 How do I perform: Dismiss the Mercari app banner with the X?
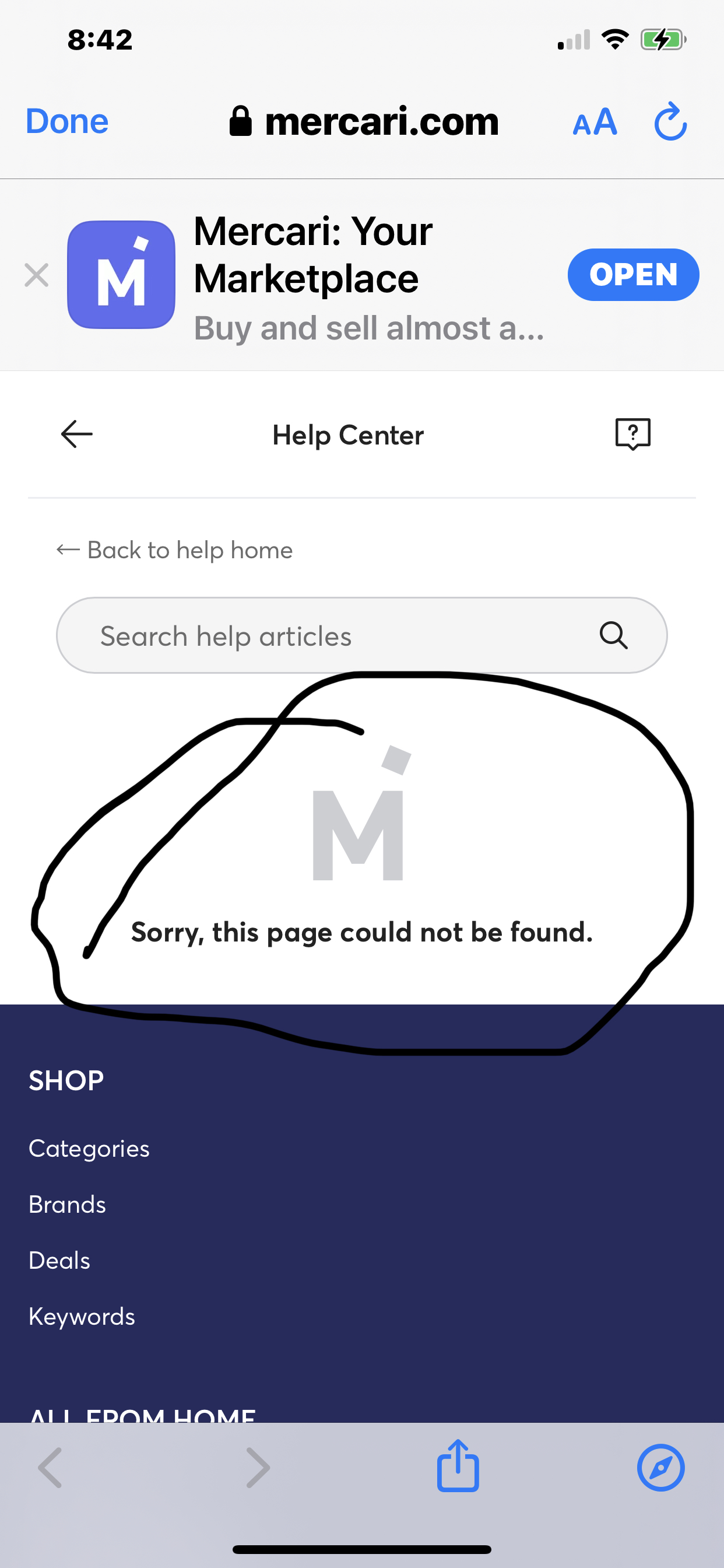[x=37, y=275]
